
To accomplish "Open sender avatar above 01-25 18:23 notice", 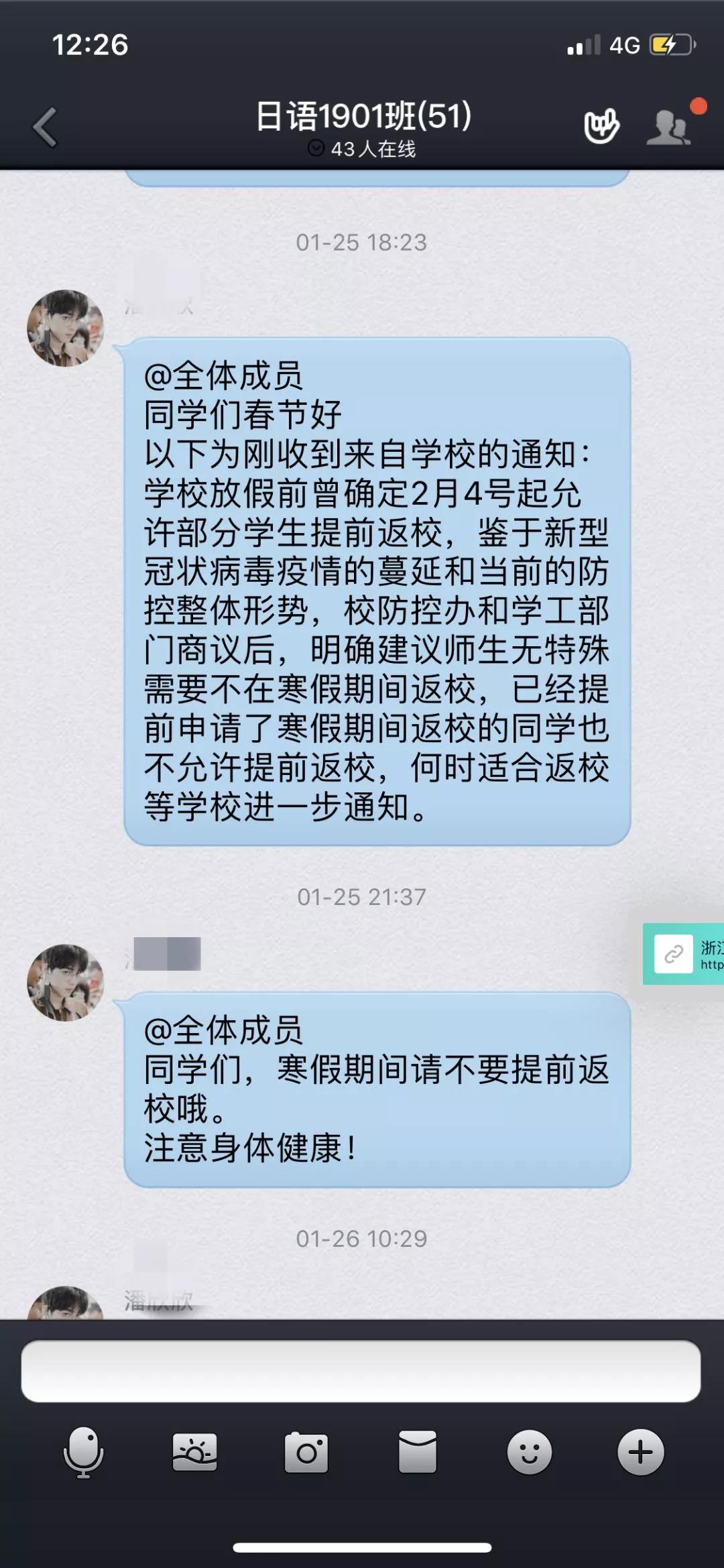I will tap(65, 328).
